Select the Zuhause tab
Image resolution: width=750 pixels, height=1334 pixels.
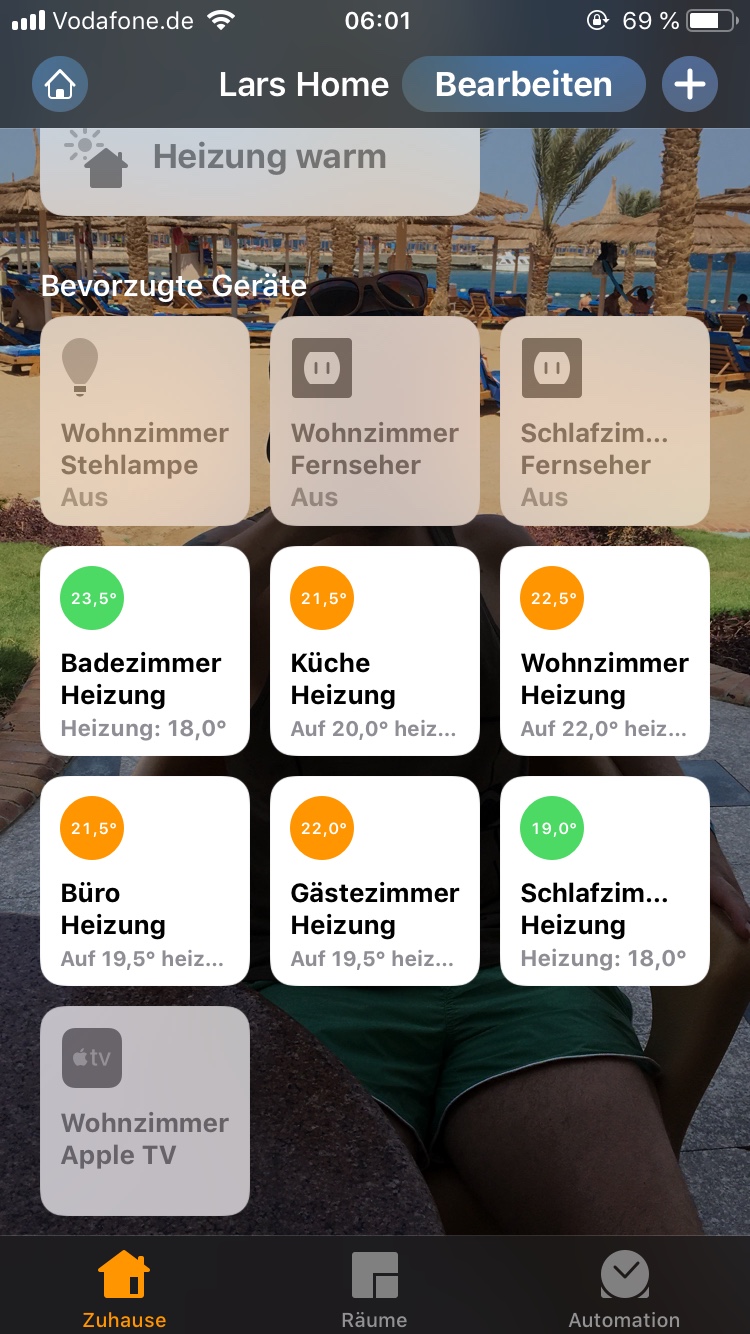click(124, 1289)
